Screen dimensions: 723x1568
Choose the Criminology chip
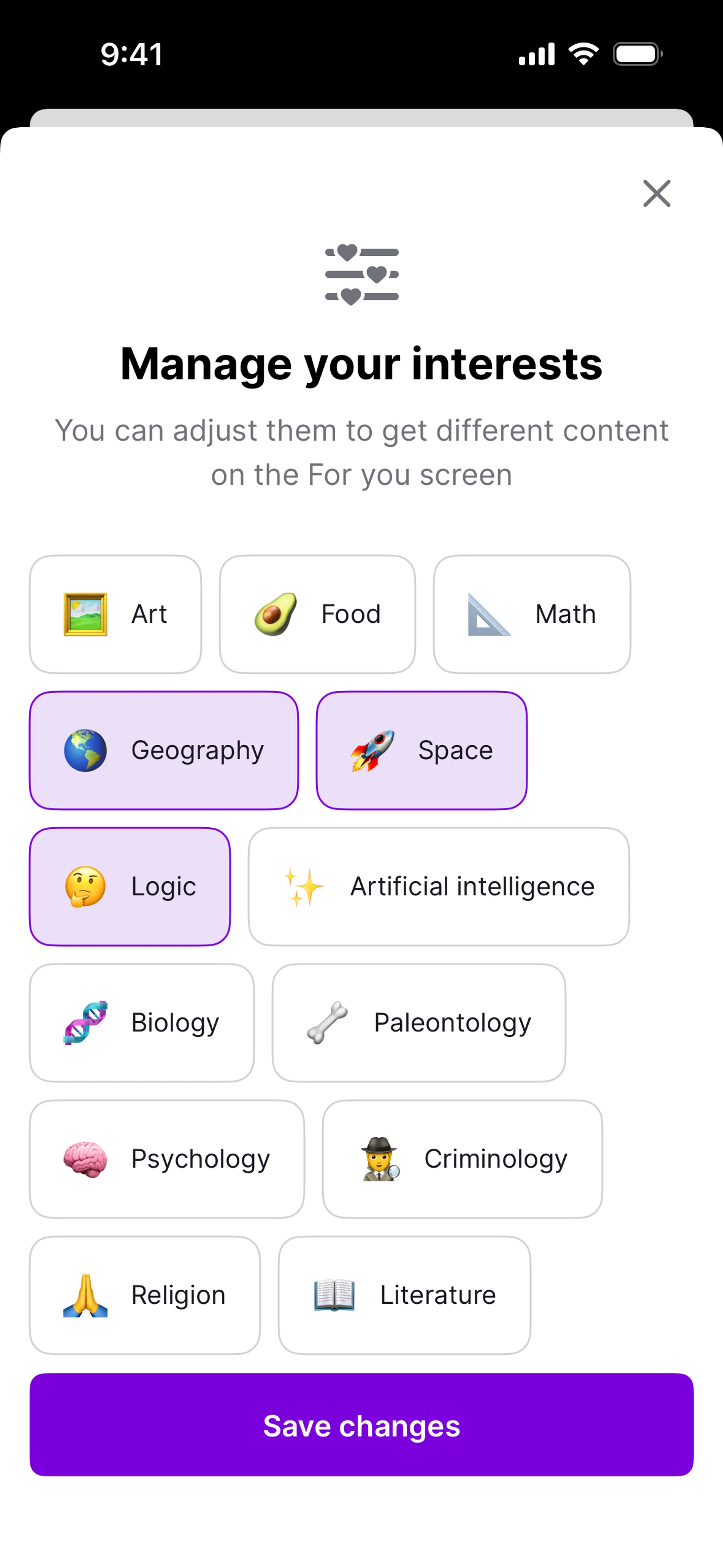pos(462,1159)
